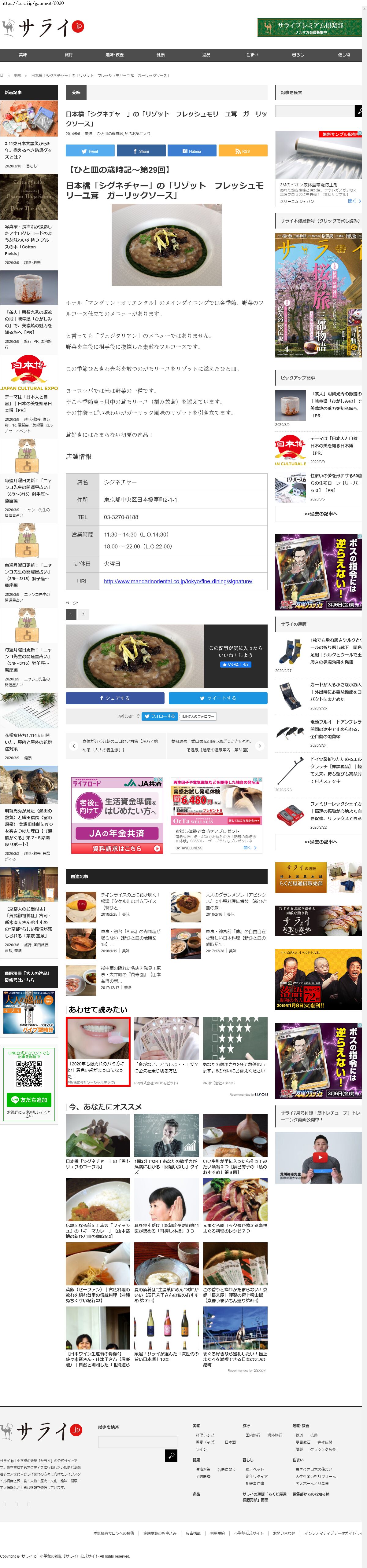Tap the blue シェアする Facebook button
This screenshot has height=1568, width=367.
[115, 698]
